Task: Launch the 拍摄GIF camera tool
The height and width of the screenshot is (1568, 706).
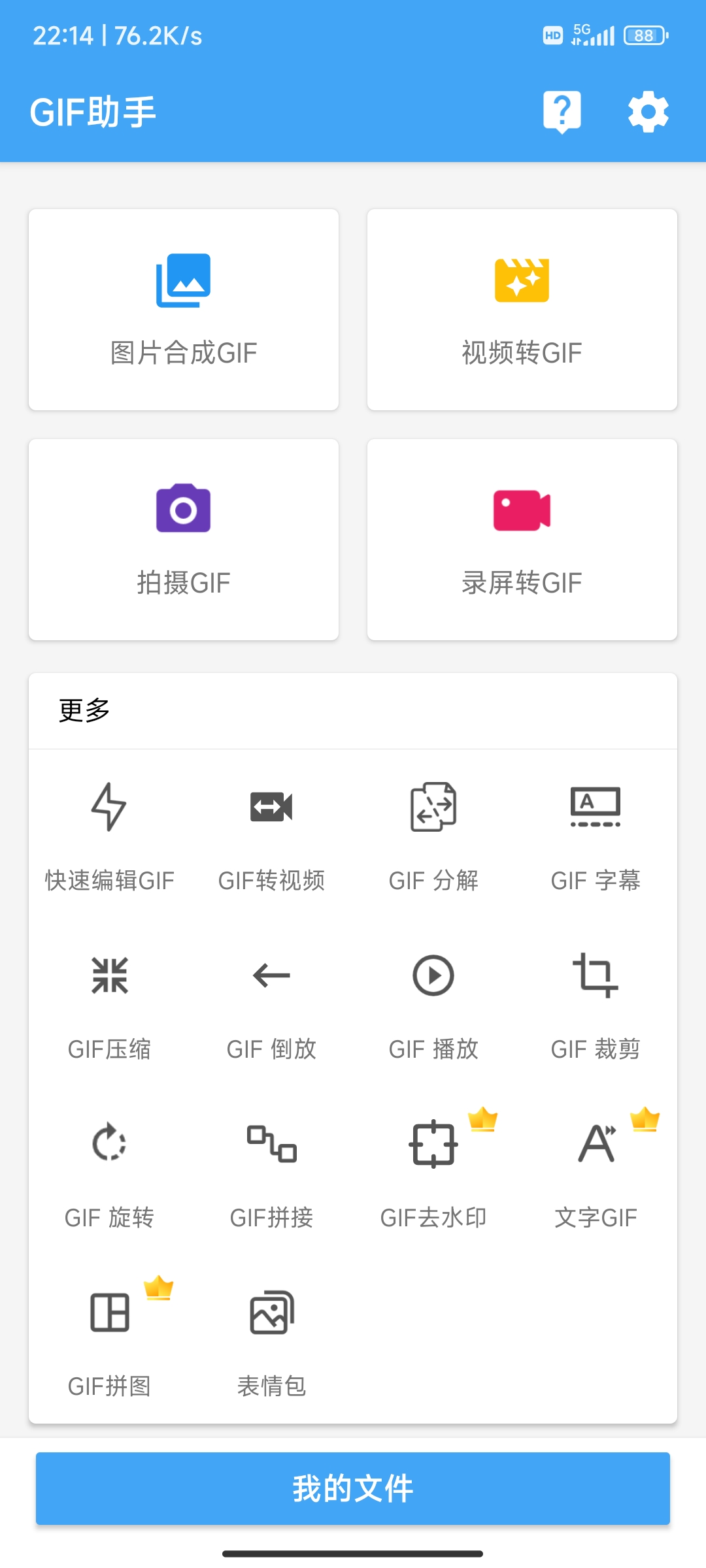Action: (183, 540)
